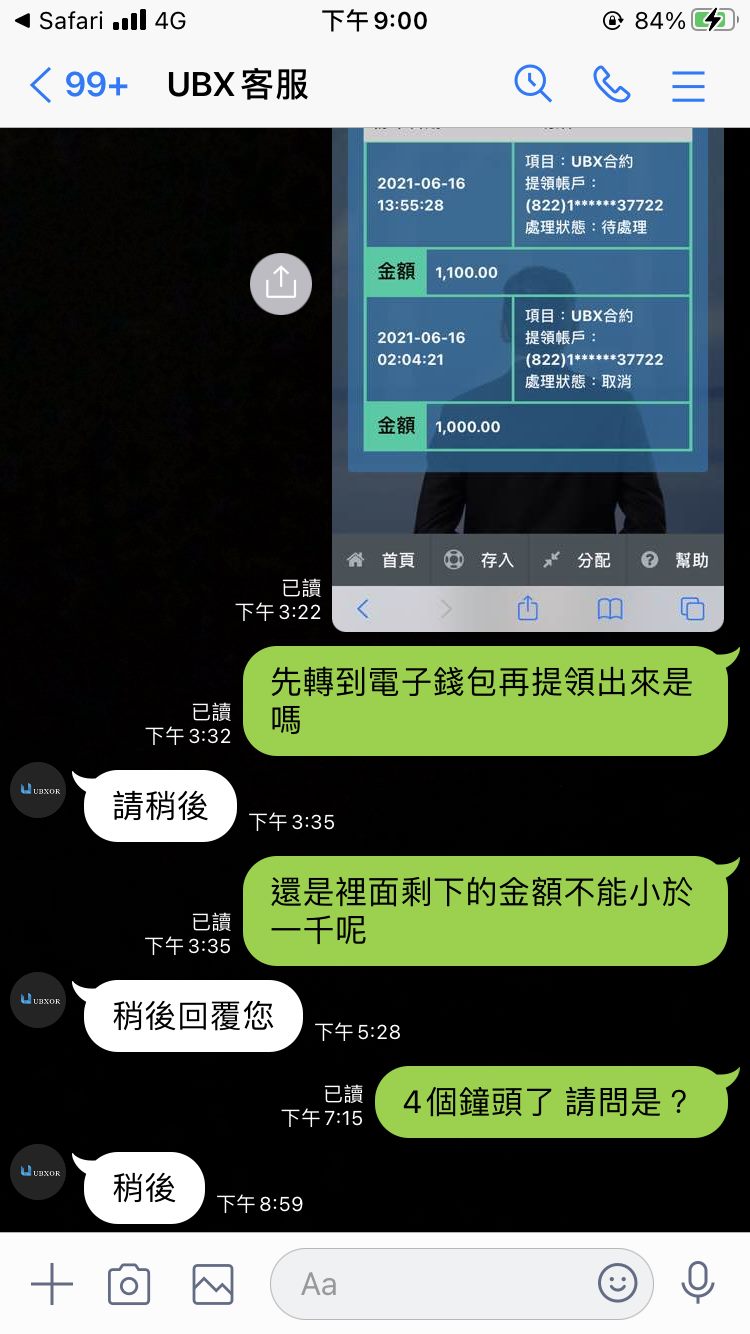Image resolution: width=750 pixels, height=1334 pixels.
Task: Open the plus attachment menu
Action: 52,1283
